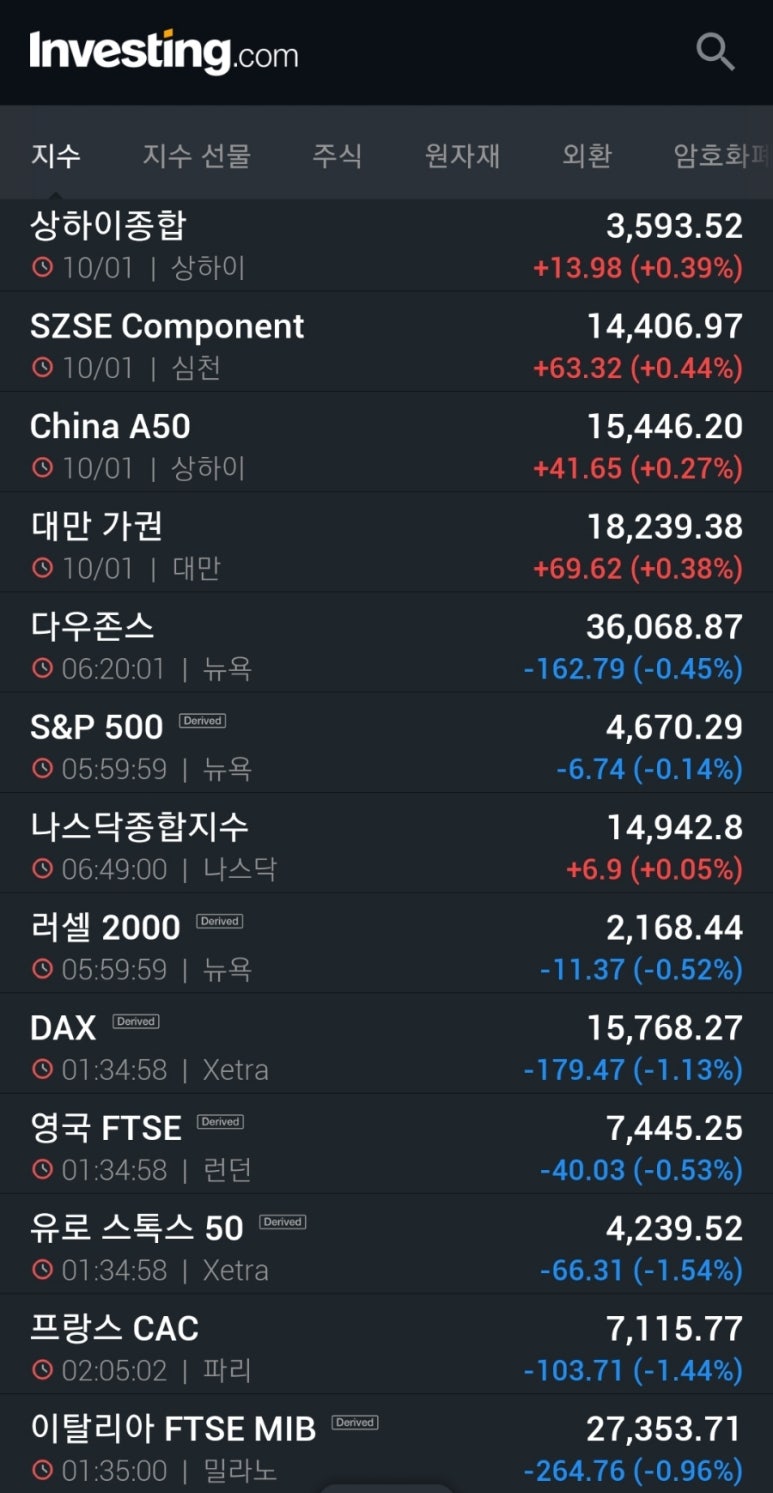Open the search magnifier icon
773x1493 pixels.
(715, 52)
